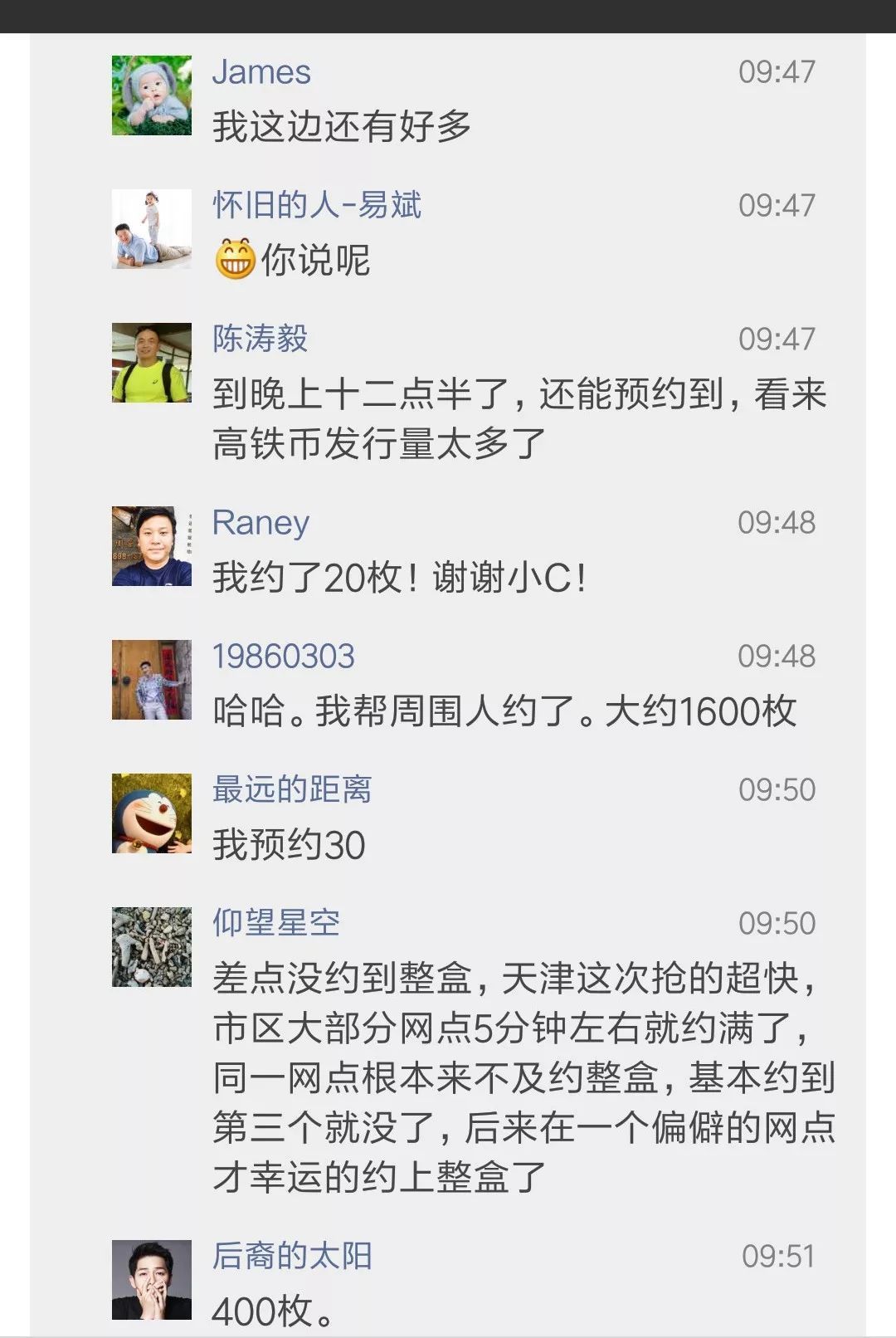Screen dimensions: 896x1338
Task: Tap 怀旧的人-易斌's avatar
Action: (152, 229)
